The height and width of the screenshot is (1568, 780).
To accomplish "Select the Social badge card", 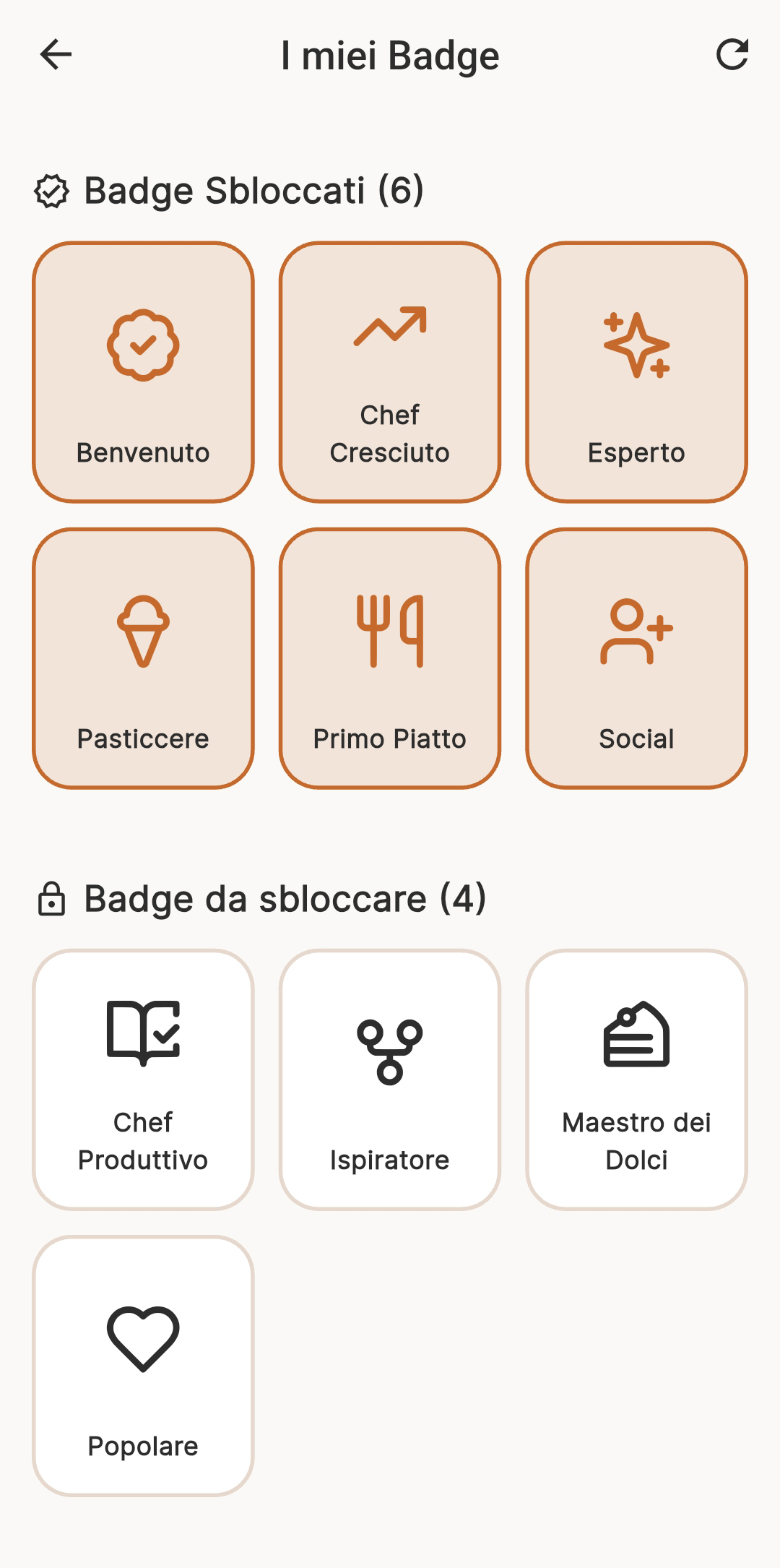I will 636,658.
